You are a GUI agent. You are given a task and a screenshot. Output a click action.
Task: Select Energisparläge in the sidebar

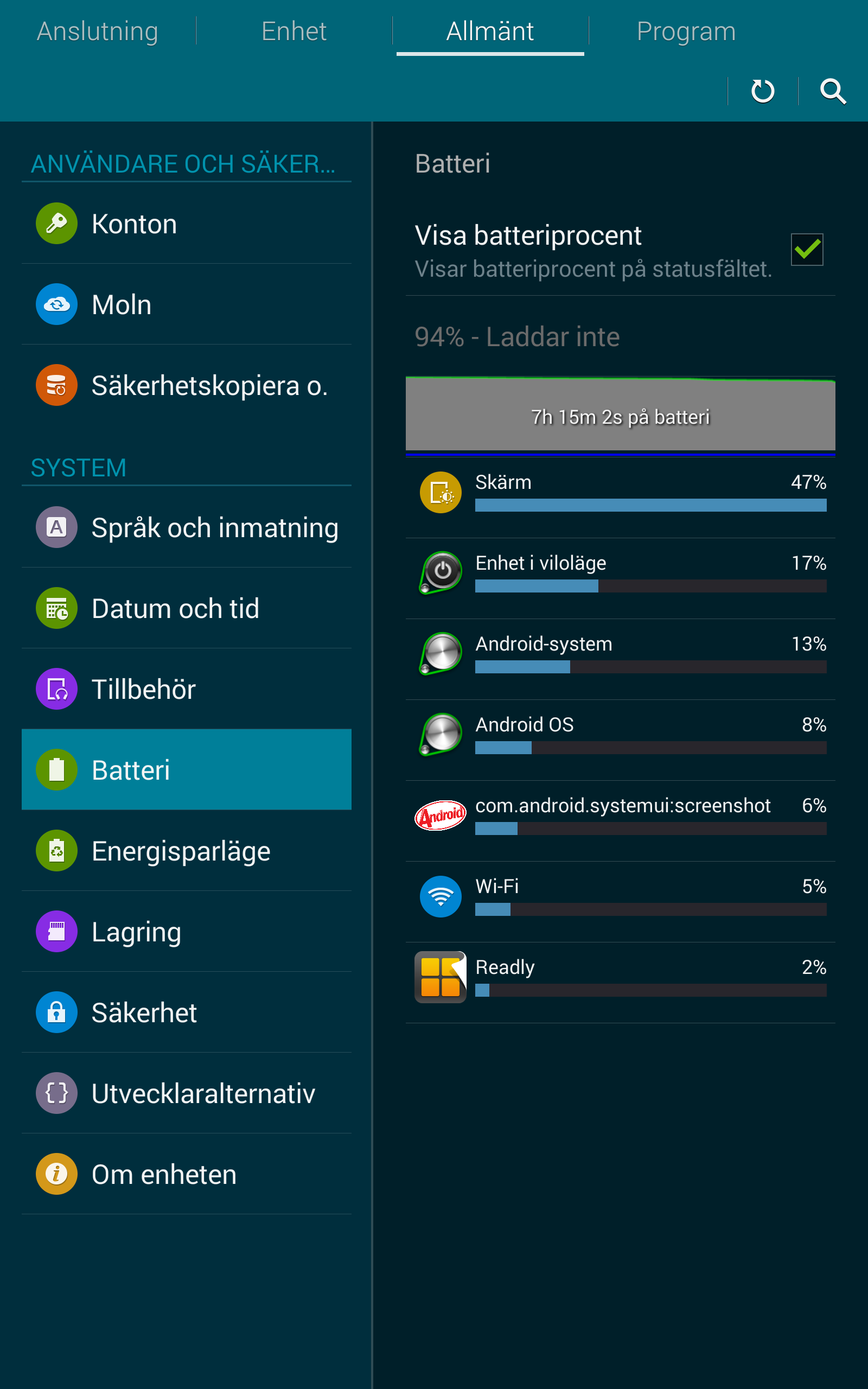(x=187, y=851)
